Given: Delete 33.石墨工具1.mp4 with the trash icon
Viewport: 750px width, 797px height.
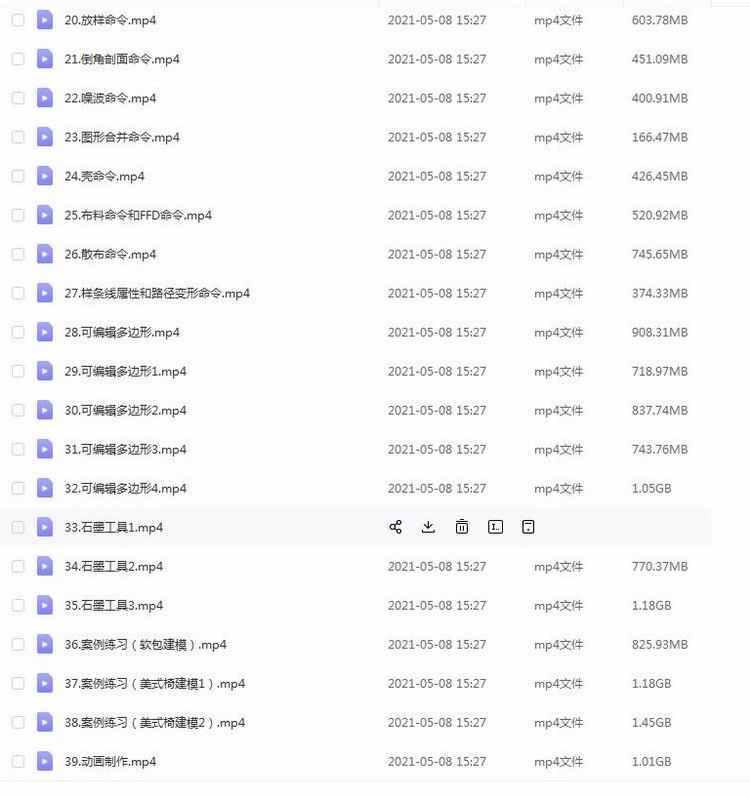Looking at the screenshot, I should [462, 527].
